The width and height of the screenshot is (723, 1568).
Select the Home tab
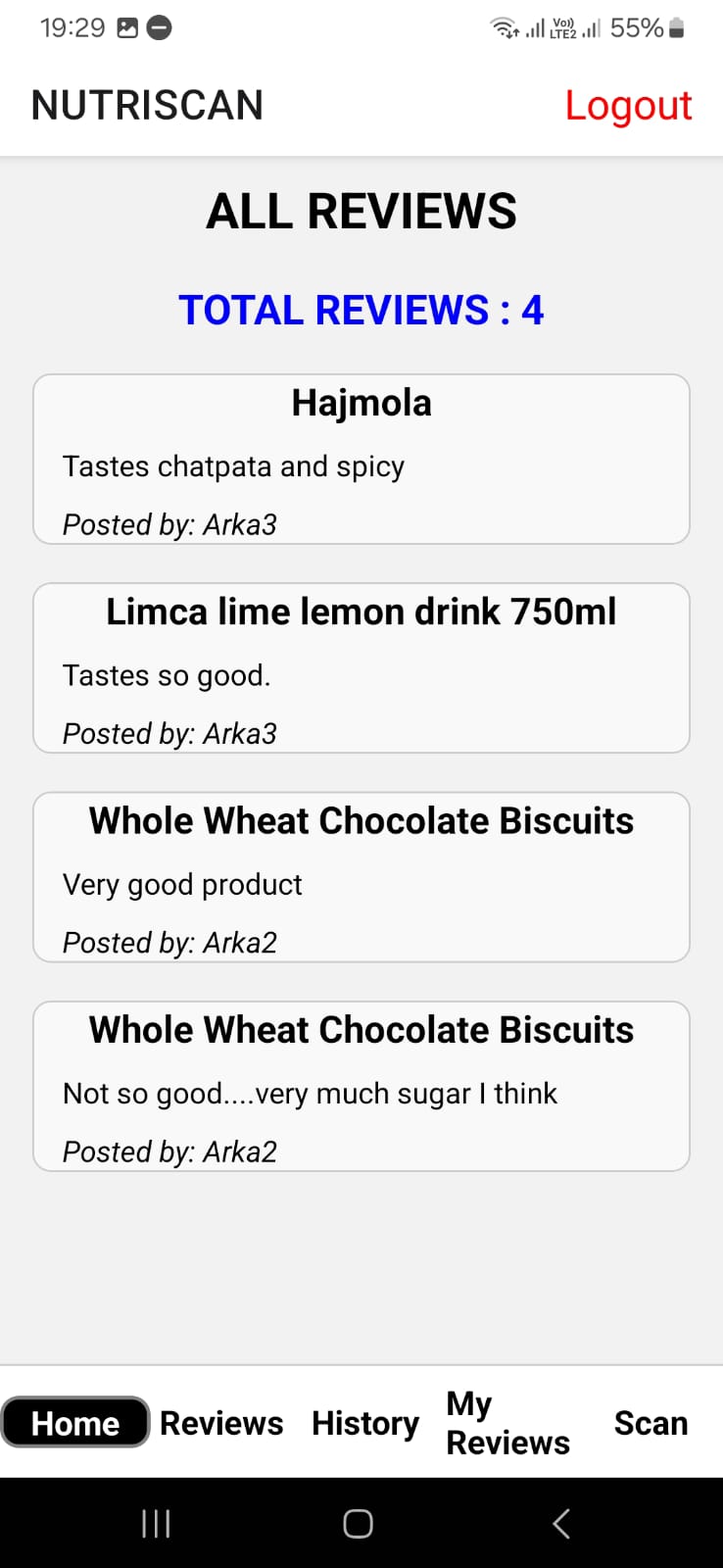[75, 1423]
